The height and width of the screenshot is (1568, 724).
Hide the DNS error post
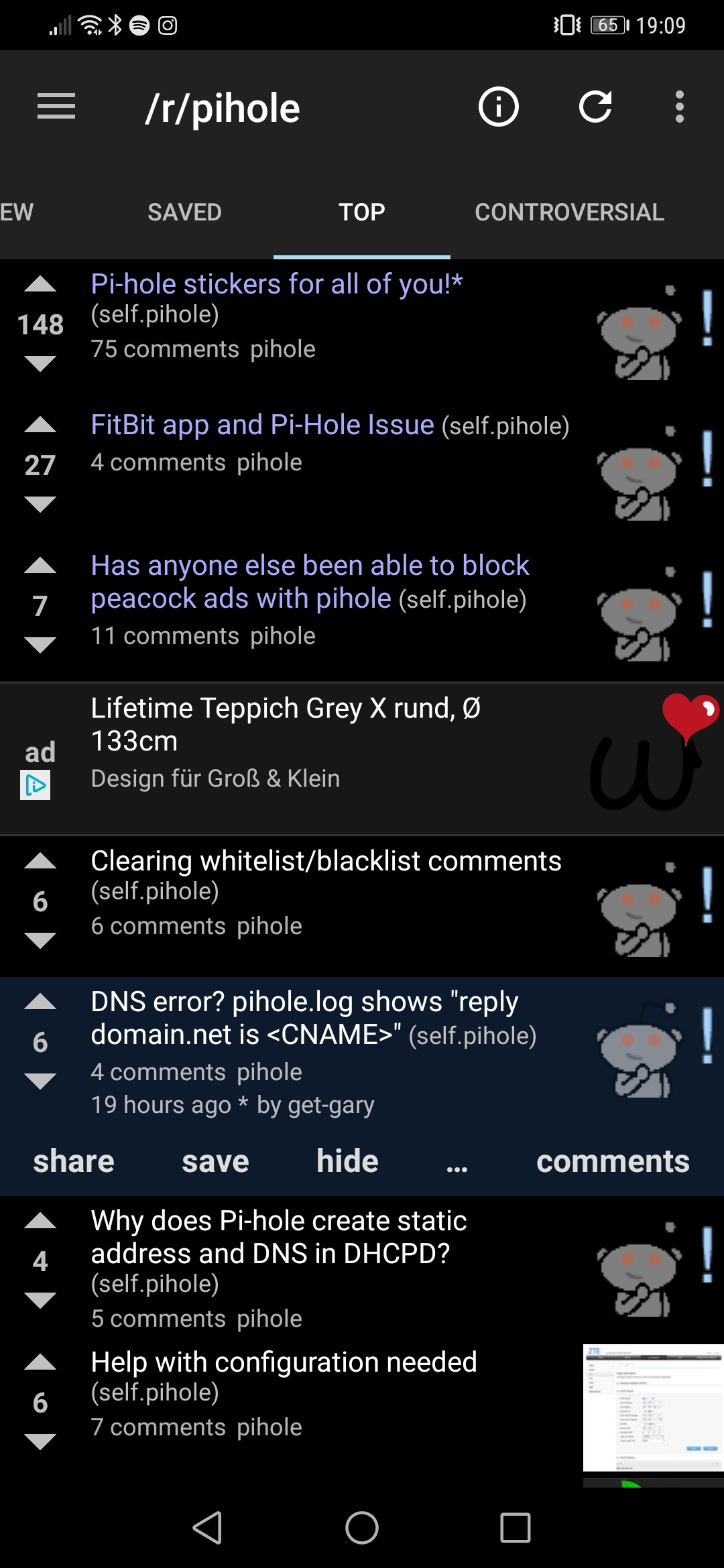pyautogui.click(x=347, y=1161)
